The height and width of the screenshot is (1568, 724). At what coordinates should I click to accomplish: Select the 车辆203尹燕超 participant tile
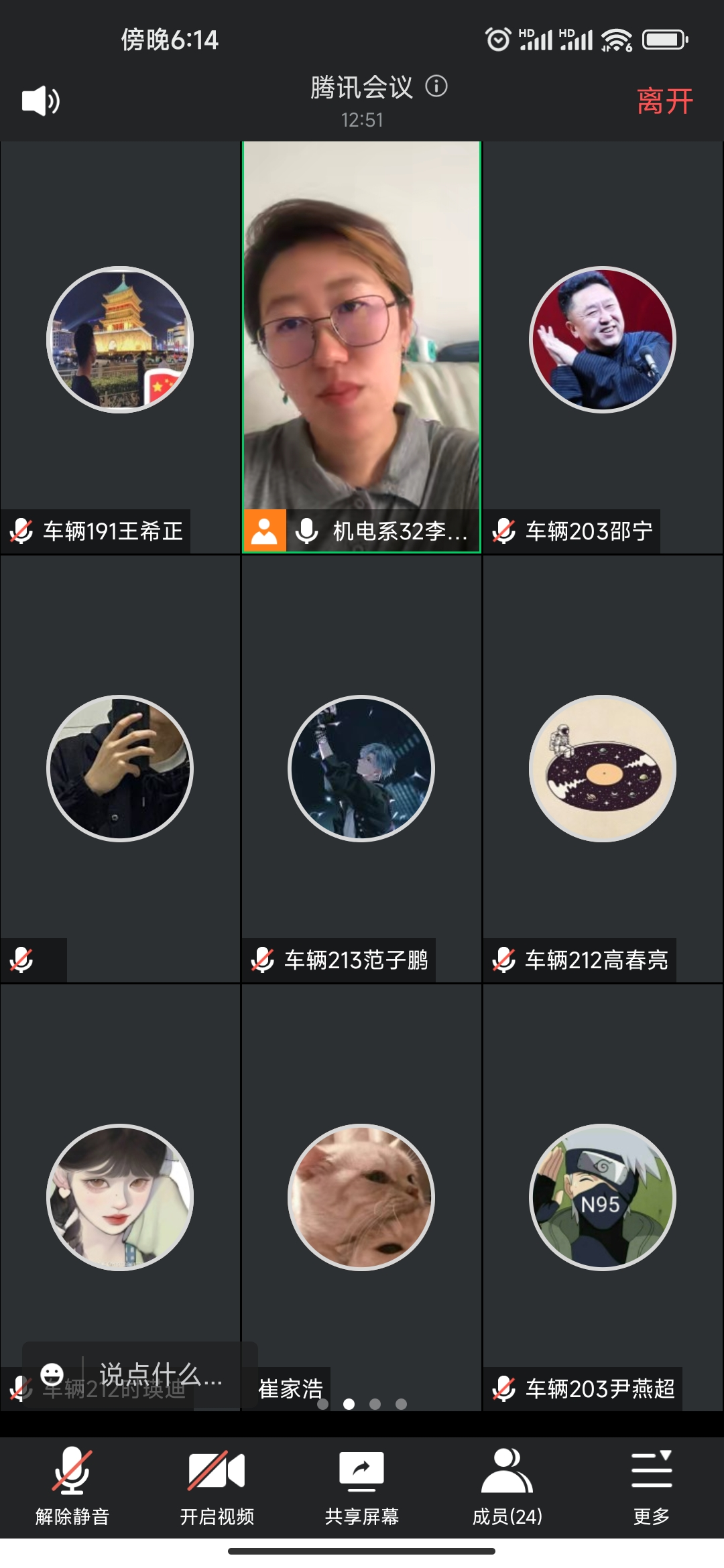coord(603,1197)
